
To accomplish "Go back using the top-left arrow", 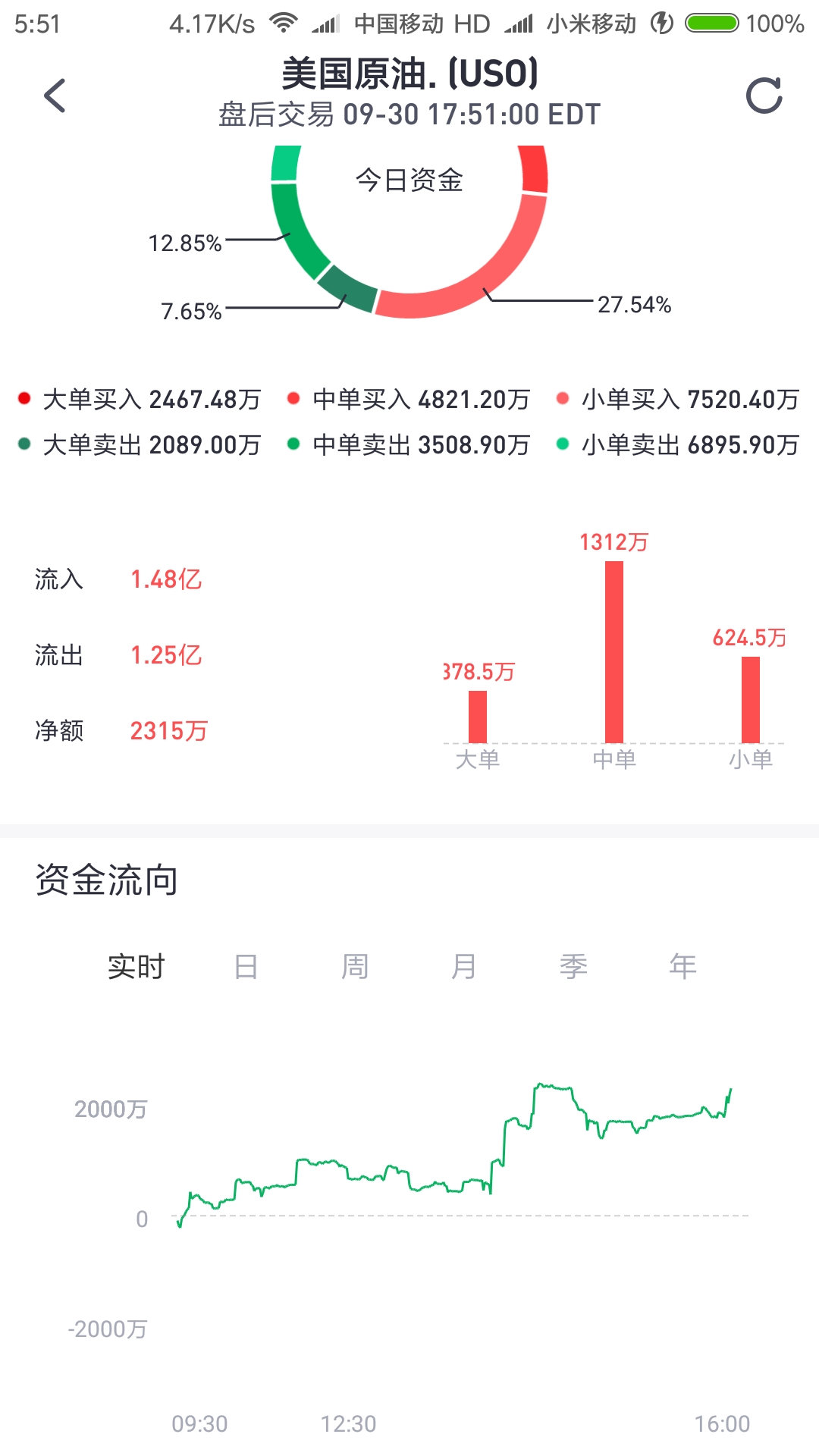I will coord(55,96).
